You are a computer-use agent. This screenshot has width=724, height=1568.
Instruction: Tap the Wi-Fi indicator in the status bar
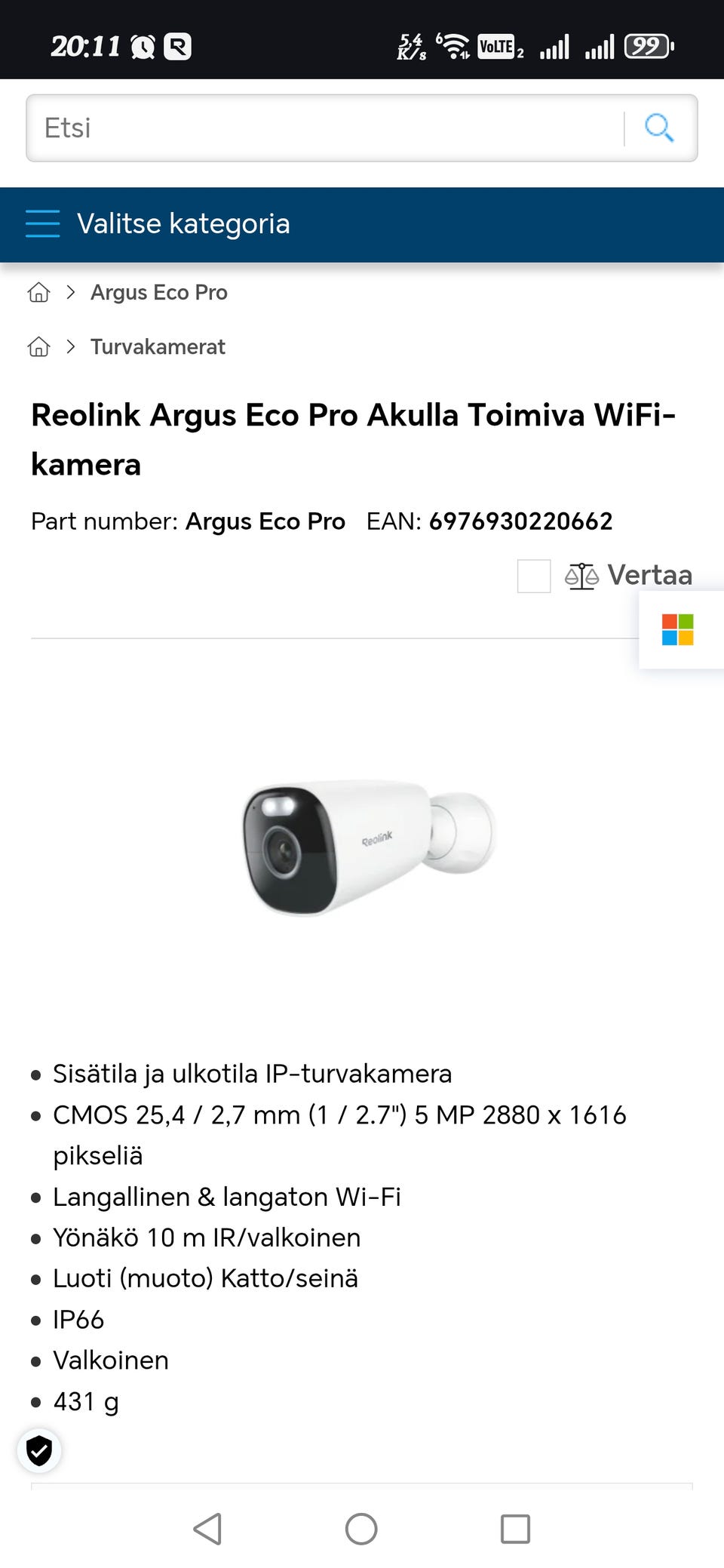452,44
